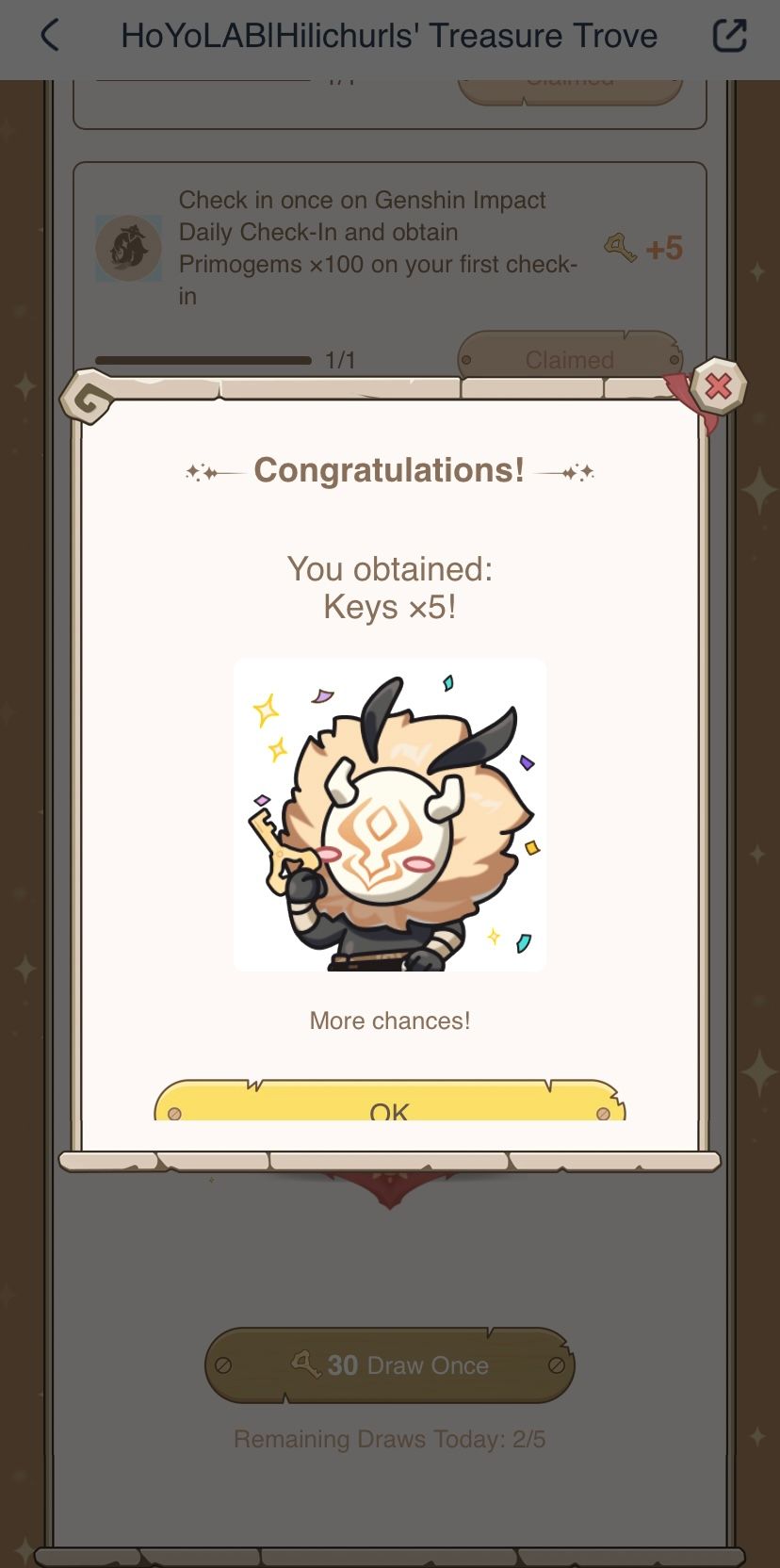Go back using the header arrow

pyautogui.click(x=50, y=36)
